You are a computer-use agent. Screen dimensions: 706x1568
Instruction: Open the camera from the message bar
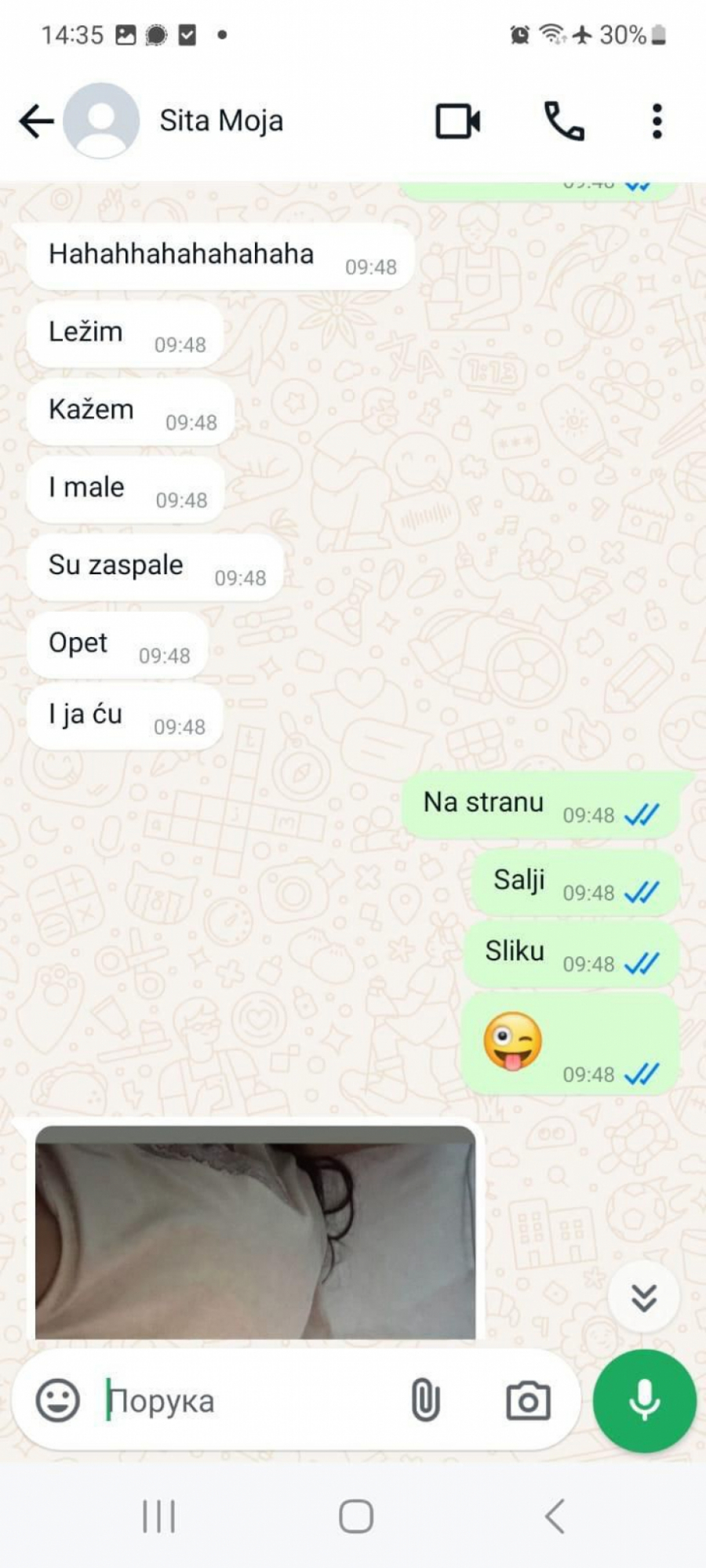[528, 1401]
